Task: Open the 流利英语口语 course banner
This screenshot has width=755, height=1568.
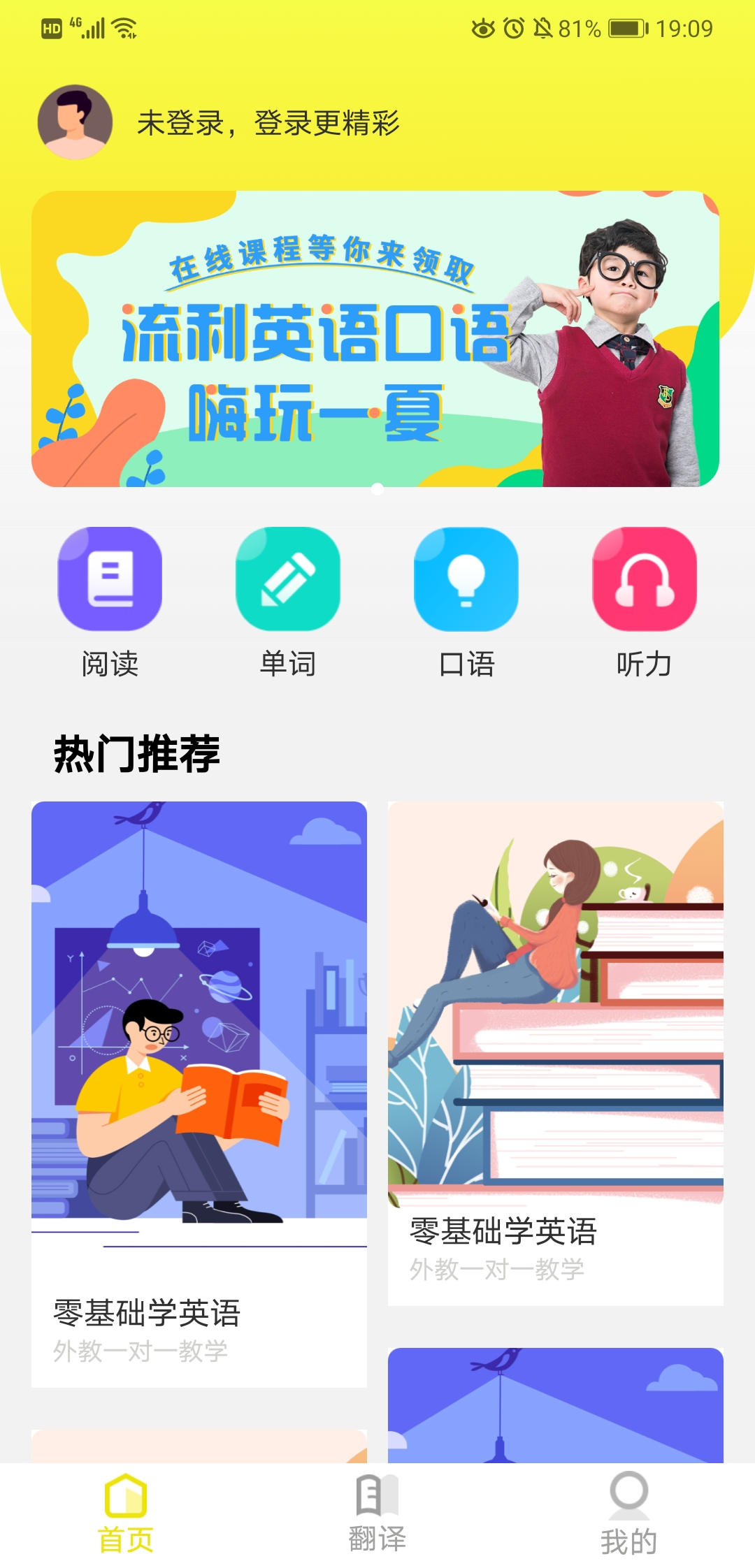Action: tap(375, 339)
